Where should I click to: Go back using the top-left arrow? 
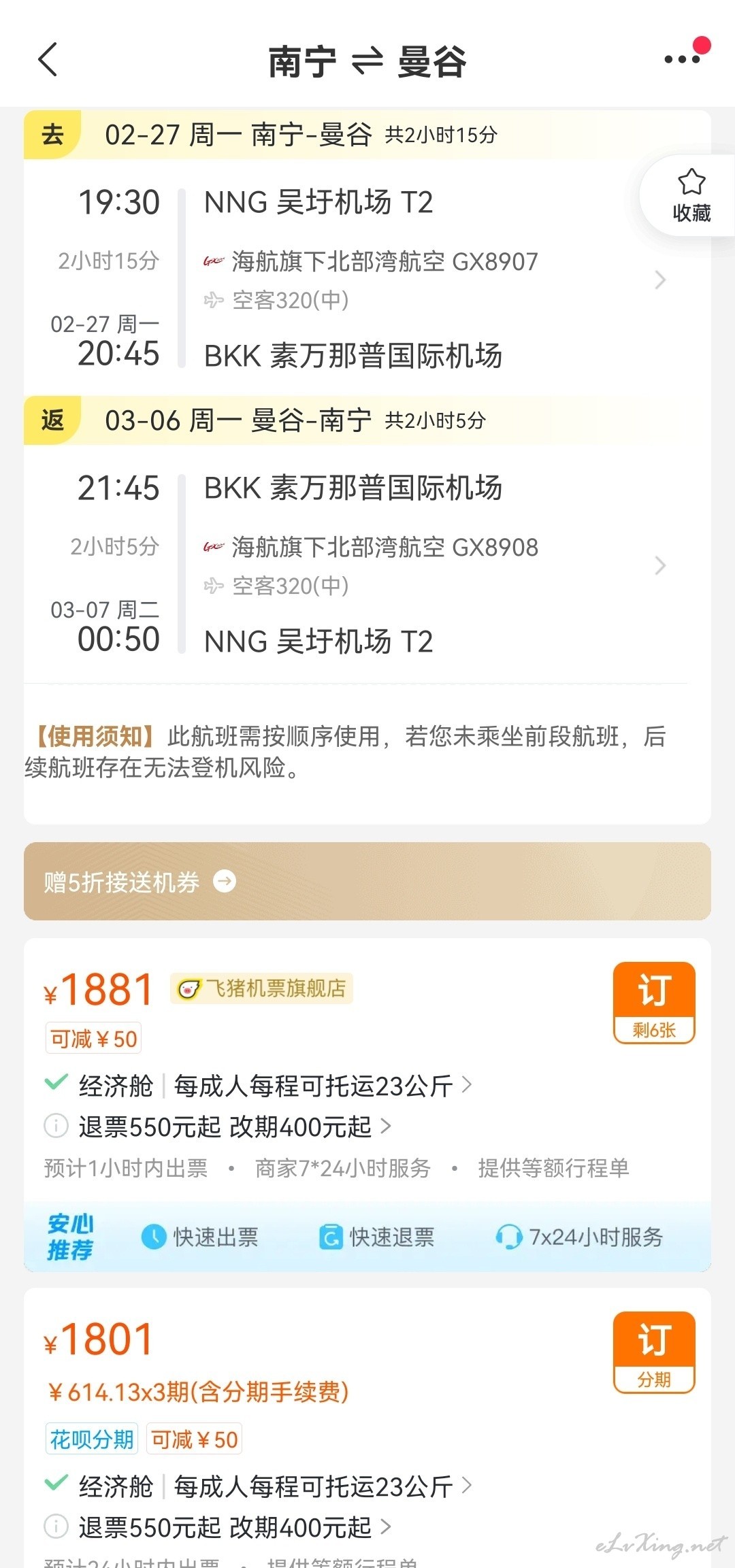(x=48, y=60)
